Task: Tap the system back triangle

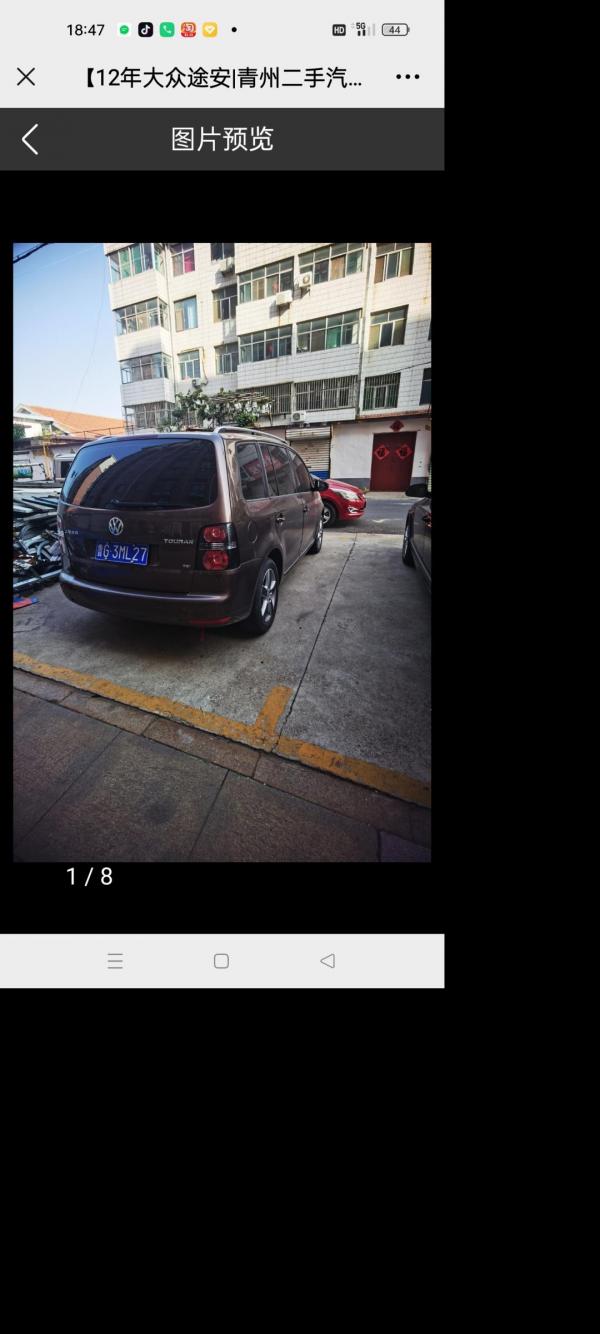Action: 327,961
